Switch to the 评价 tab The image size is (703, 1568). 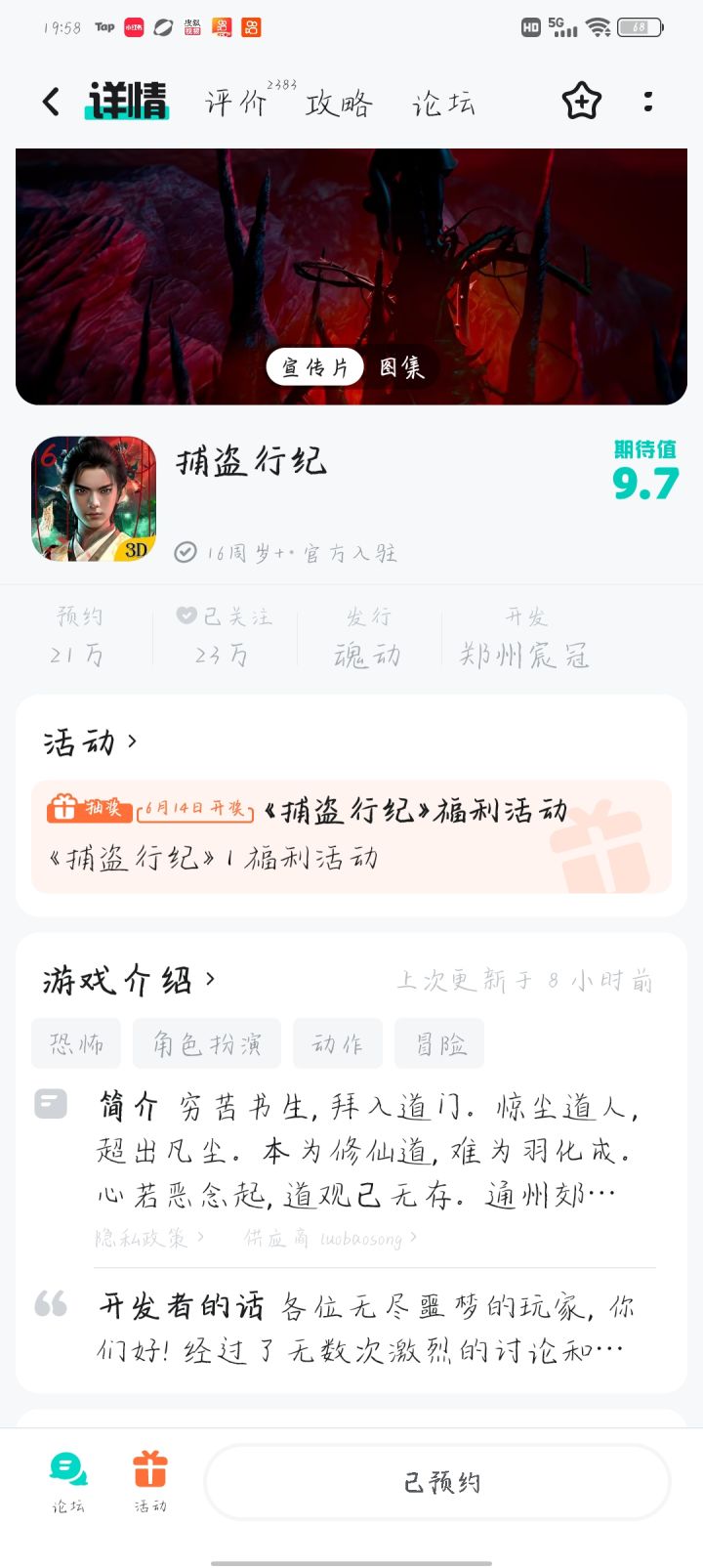pos(237,103)
